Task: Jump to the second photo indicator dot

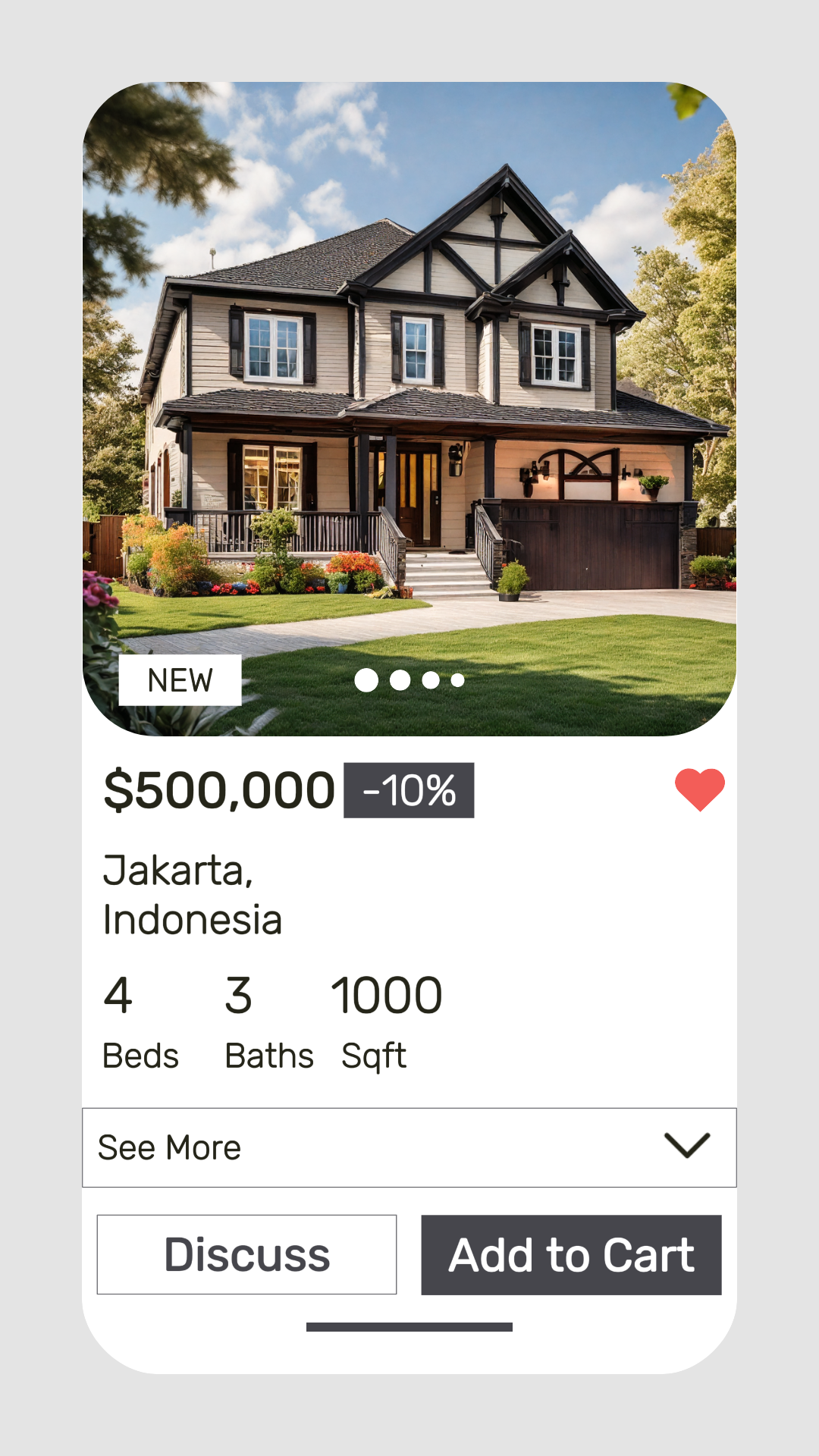Action: [x=400, y=680]
